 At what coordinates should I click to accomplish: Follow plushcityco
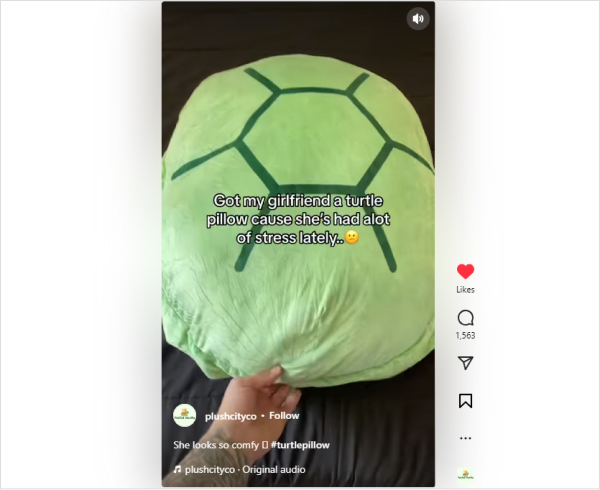284,415
